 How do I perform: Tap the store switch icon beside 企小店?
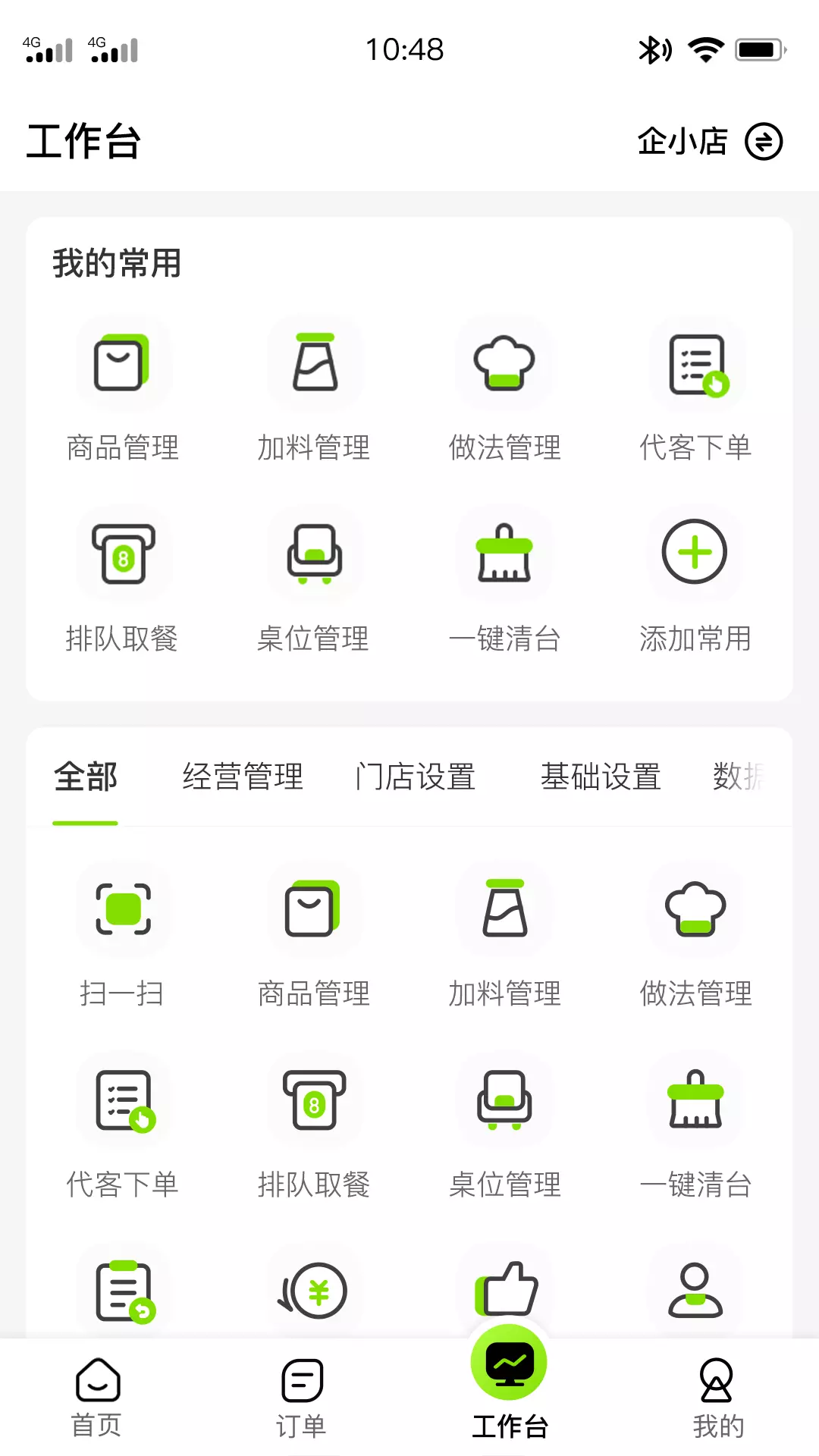tap(763, 141)
